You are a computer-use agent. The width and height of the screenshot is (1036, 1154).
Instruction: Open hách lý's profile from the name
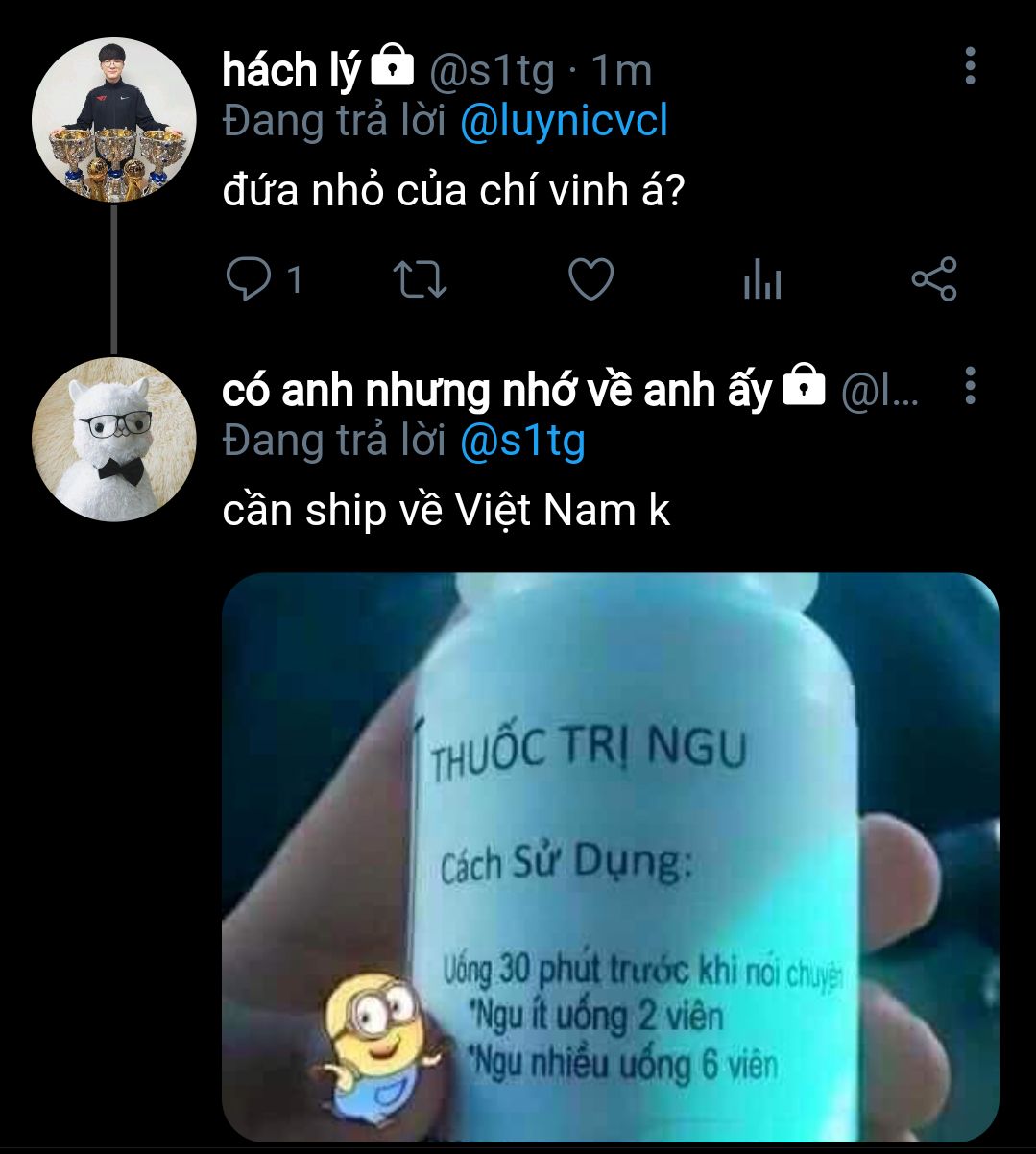click(290, 70)
